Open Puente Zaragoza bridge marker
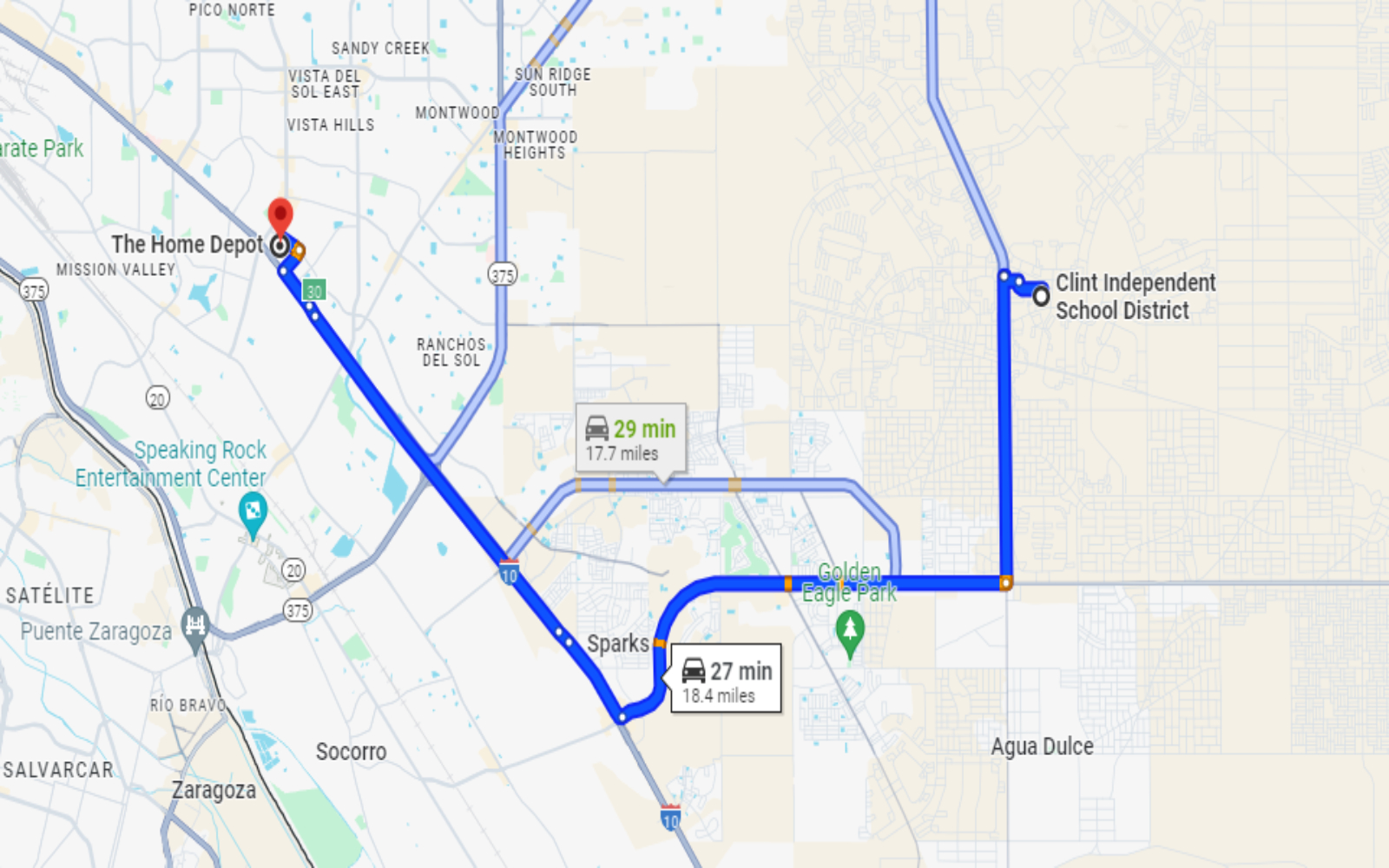The height and width of the screenshot is (868, 1389). [x=195, y=624]
